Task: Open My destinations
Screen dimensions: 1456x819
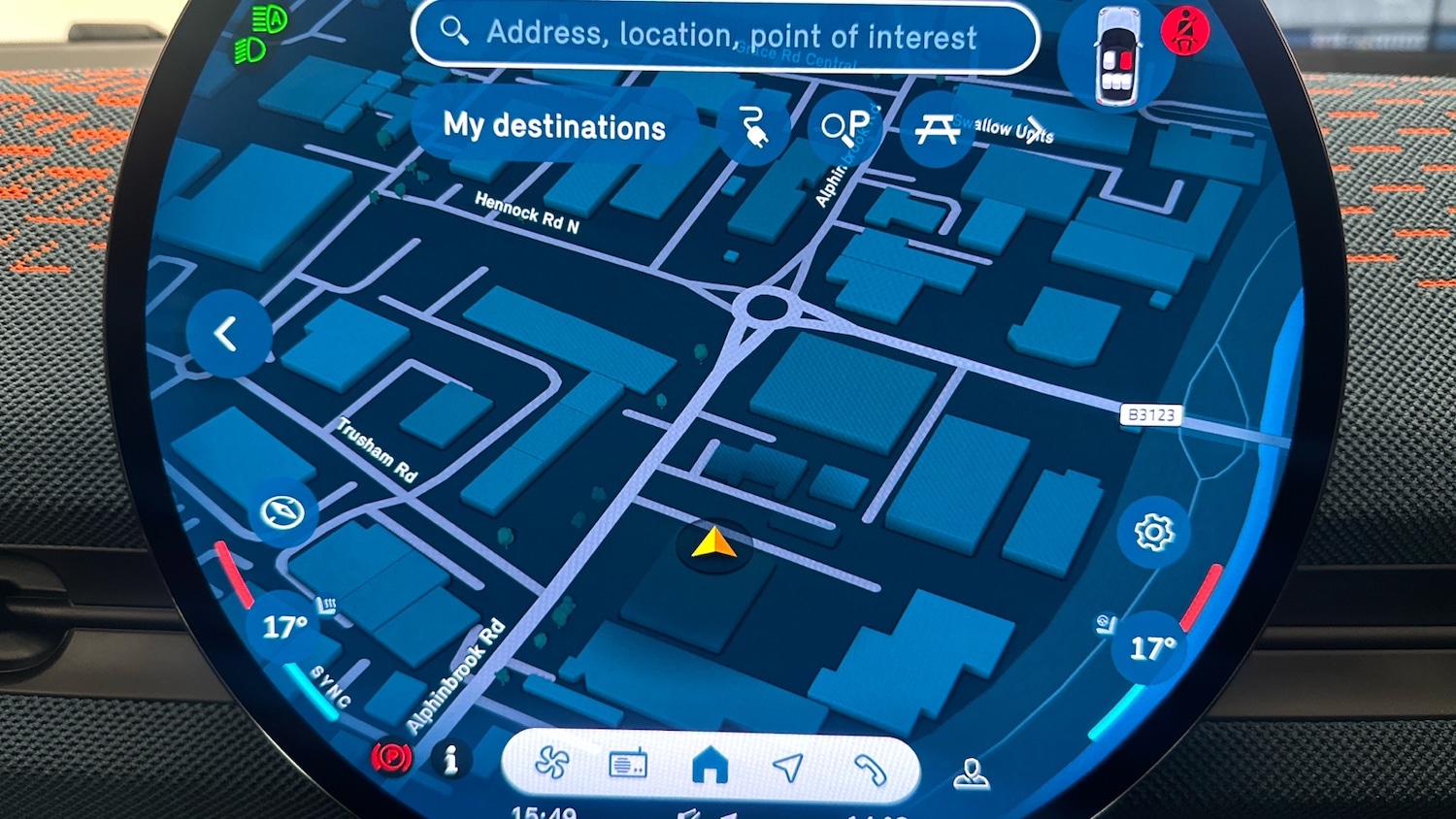Action: (x=554, y=126)
